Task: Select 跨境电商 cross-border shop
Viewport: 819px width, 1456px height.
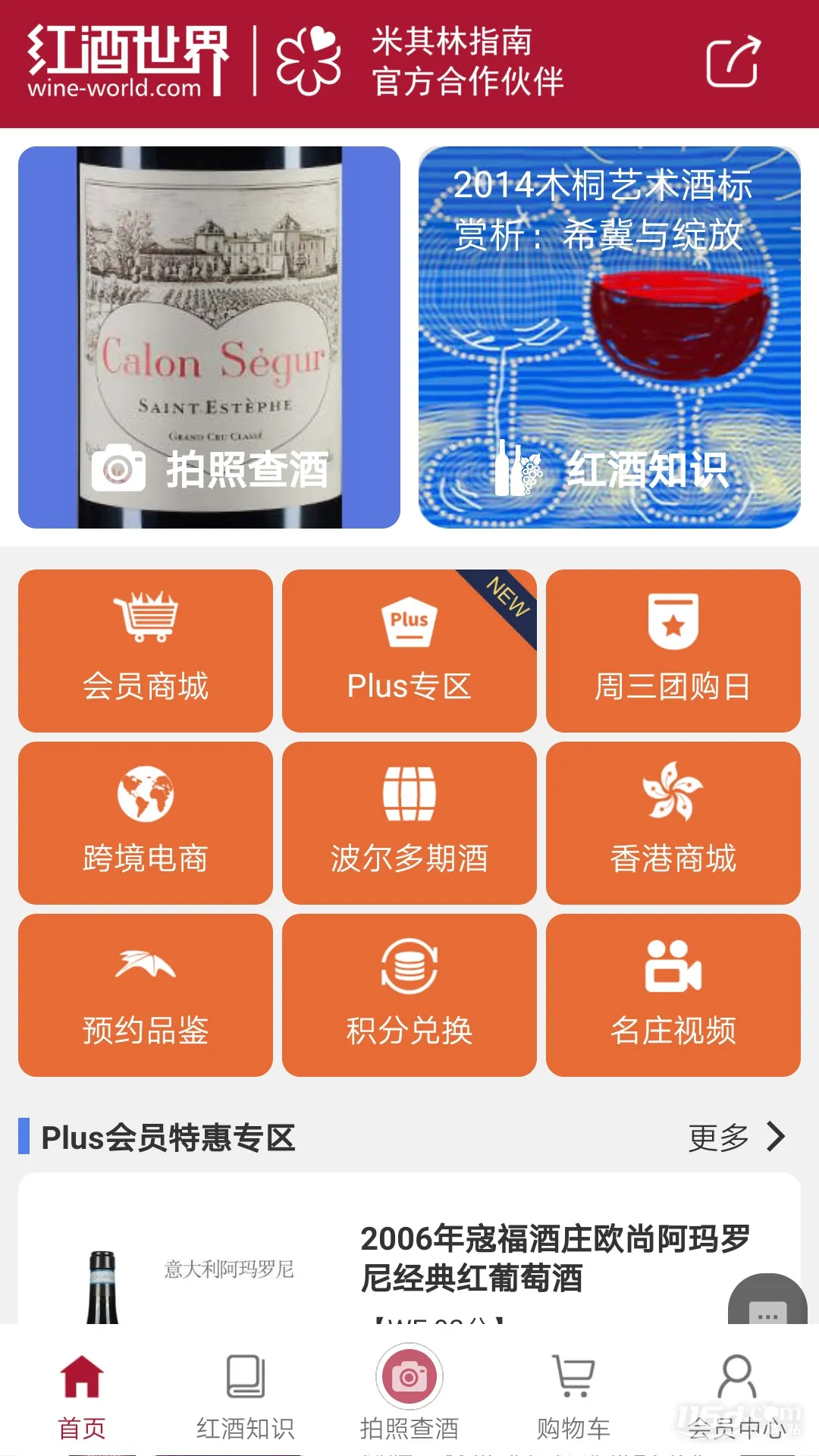Action: pos(145,823)
